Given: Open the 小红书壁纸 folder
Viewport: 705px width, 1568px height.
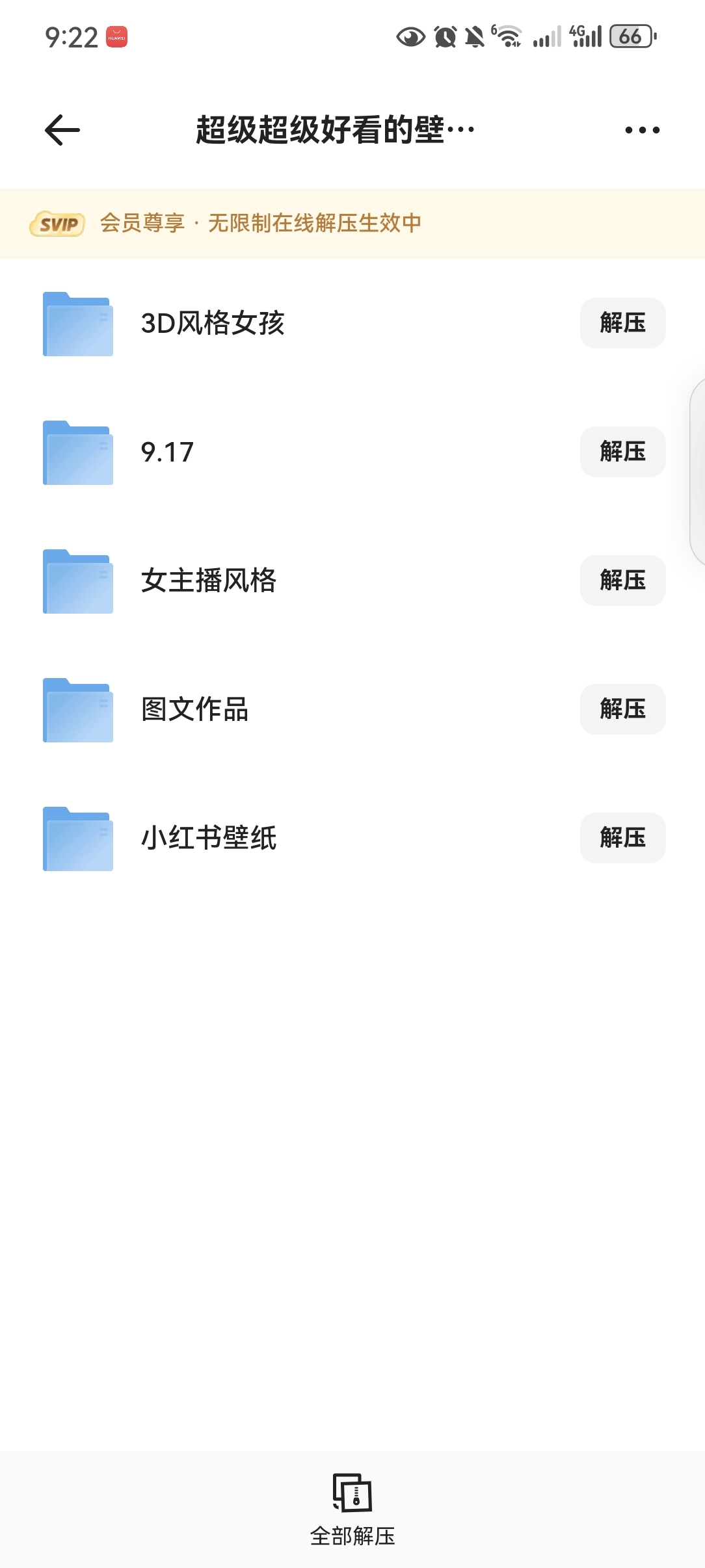Looking at the screenshot, I should [x=209, y=838].
